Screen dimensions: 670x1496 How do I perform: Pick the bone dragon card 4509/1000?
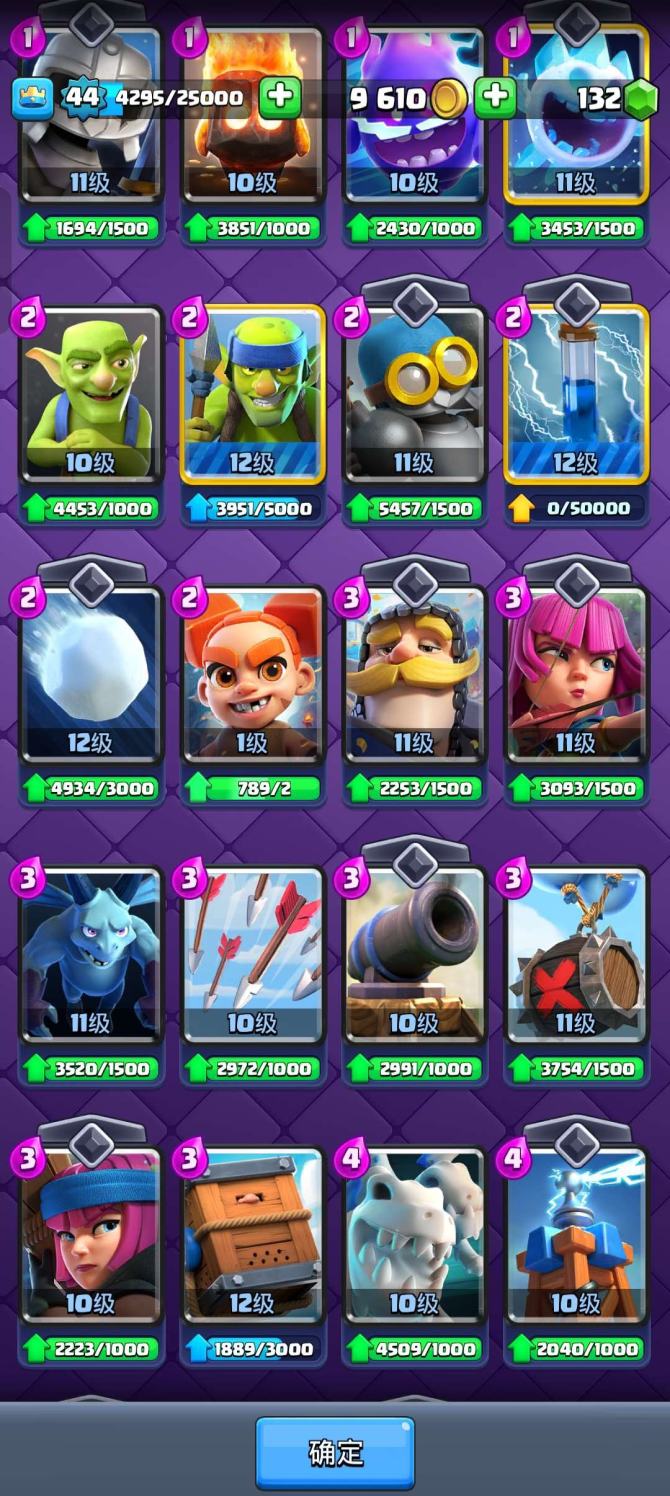[414, 1235]
